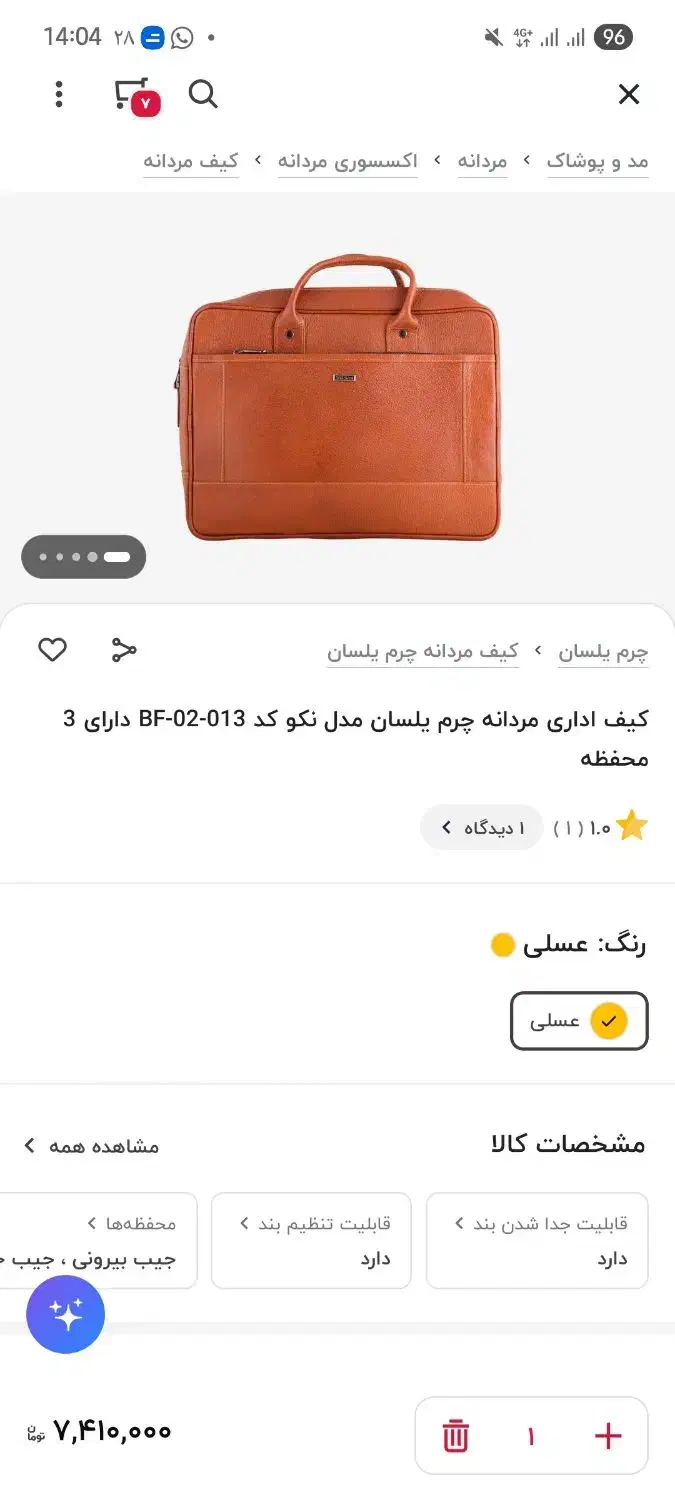Go to مد و پوشاک breadcrumb

(597, 161)
